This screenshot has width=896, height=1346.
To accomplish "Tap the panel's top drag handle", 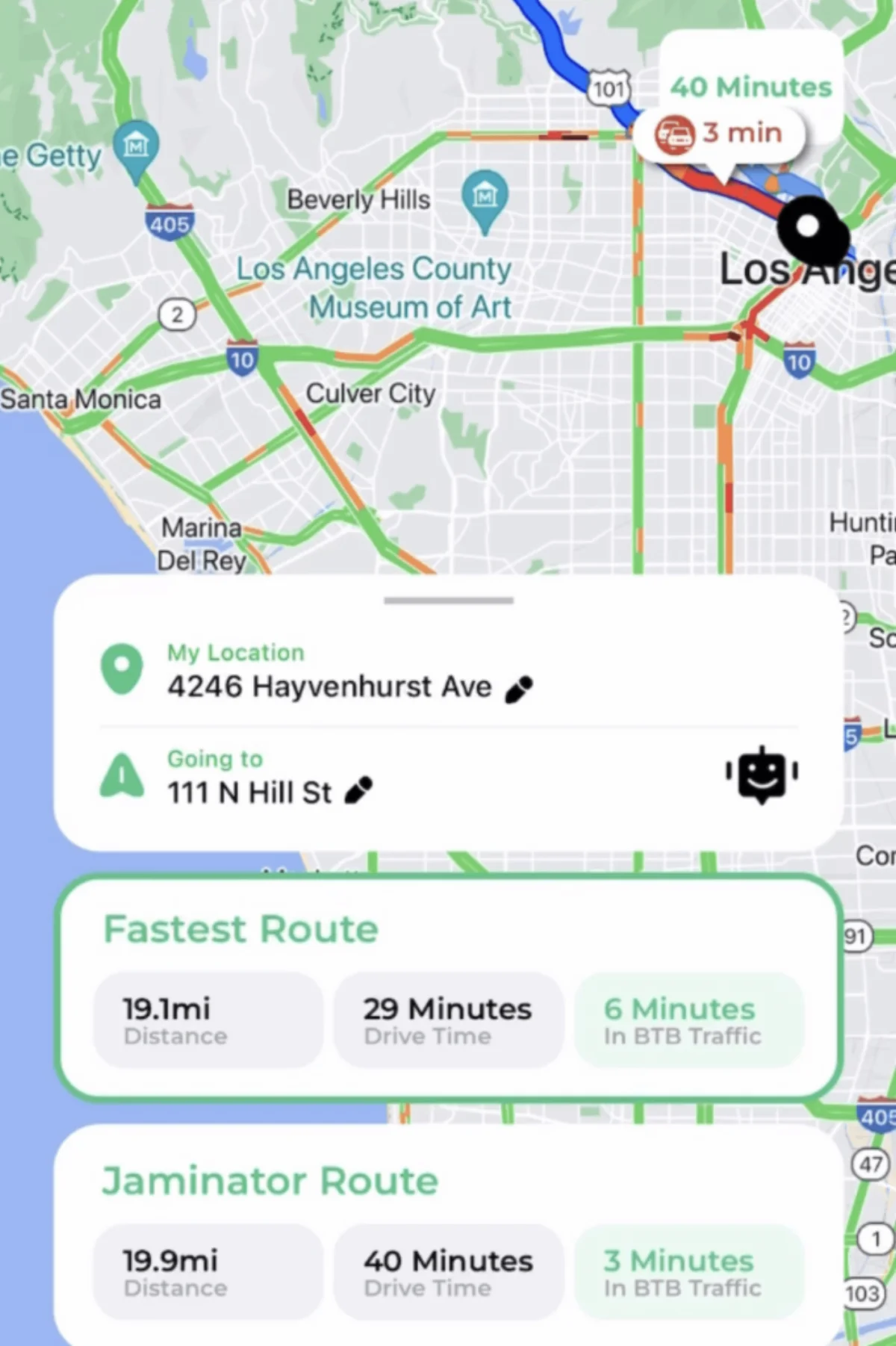I will (448, 600).
